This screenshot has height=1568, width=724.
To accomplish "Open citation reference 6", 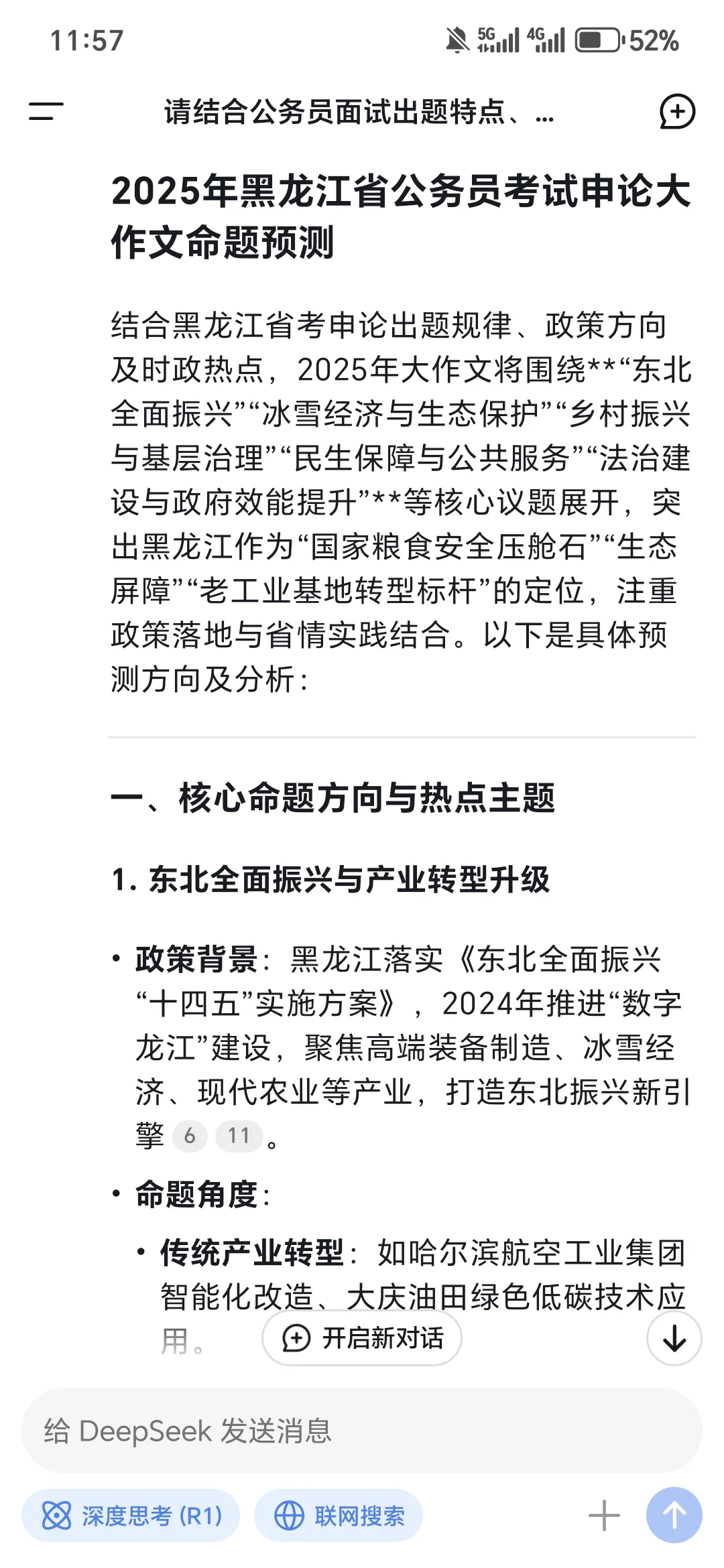I will [x=190, y=1136].
